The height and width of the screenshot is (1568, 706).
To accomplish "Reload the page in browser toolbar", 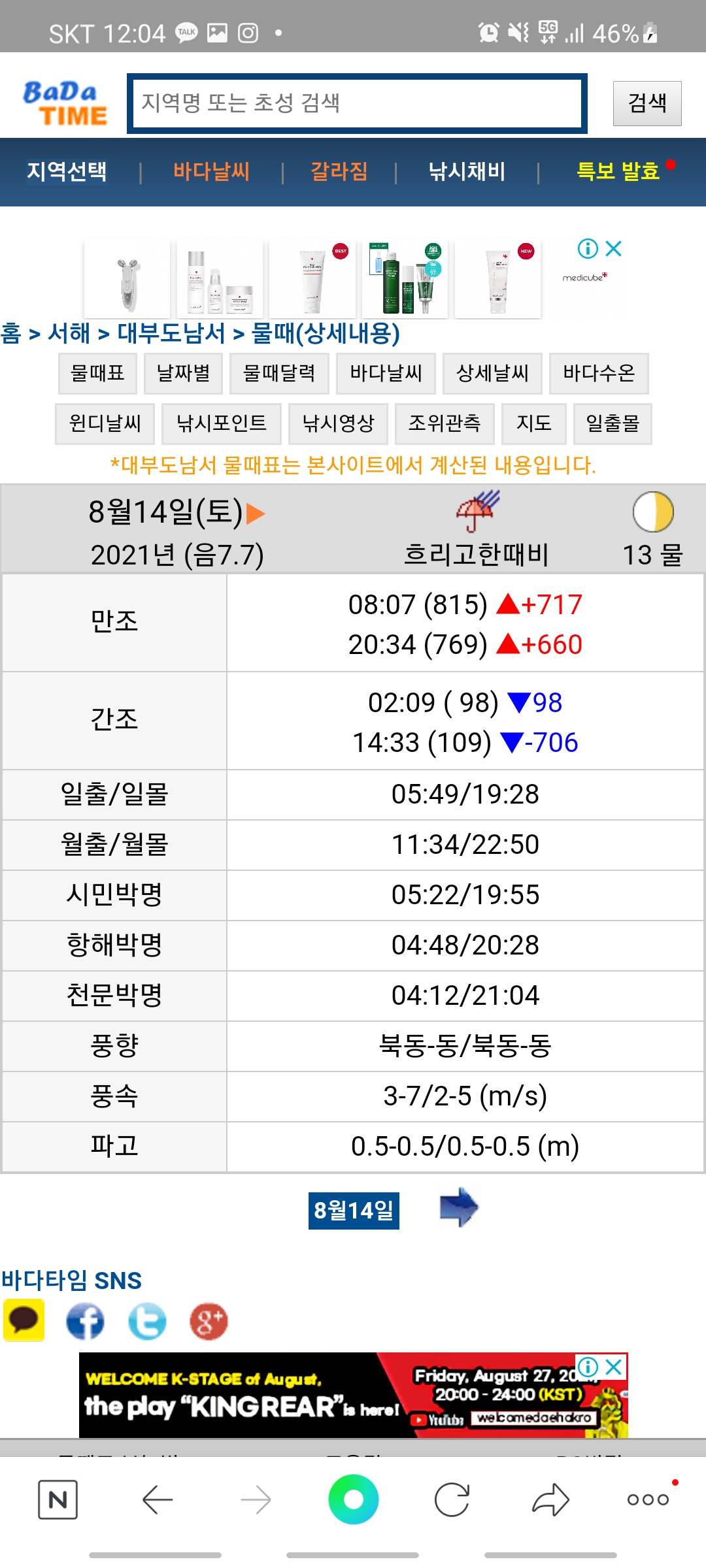I will (x=452, y=1499).
